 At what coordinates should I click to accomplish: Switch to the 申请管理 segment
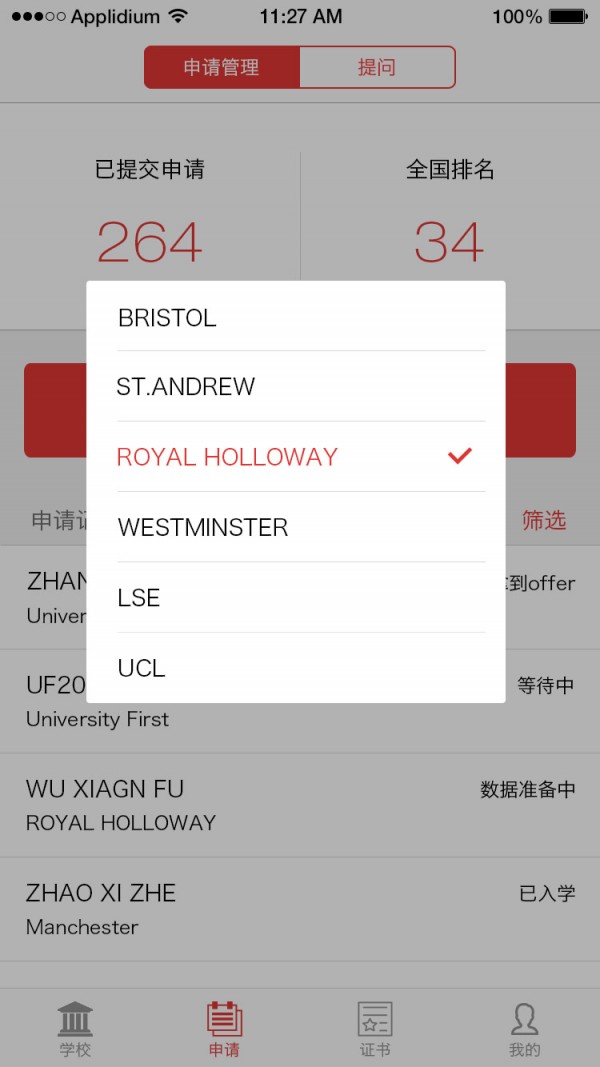click(222, 68)
